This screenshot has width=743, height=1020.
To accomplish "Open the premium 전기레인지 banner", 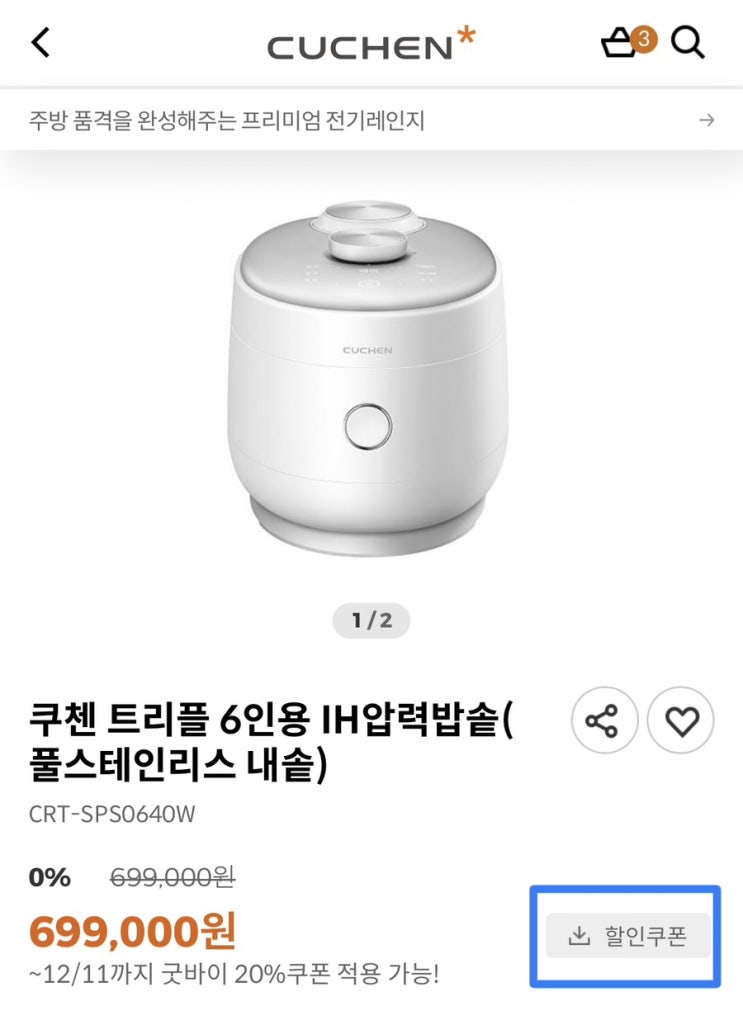I will point(371,121).
